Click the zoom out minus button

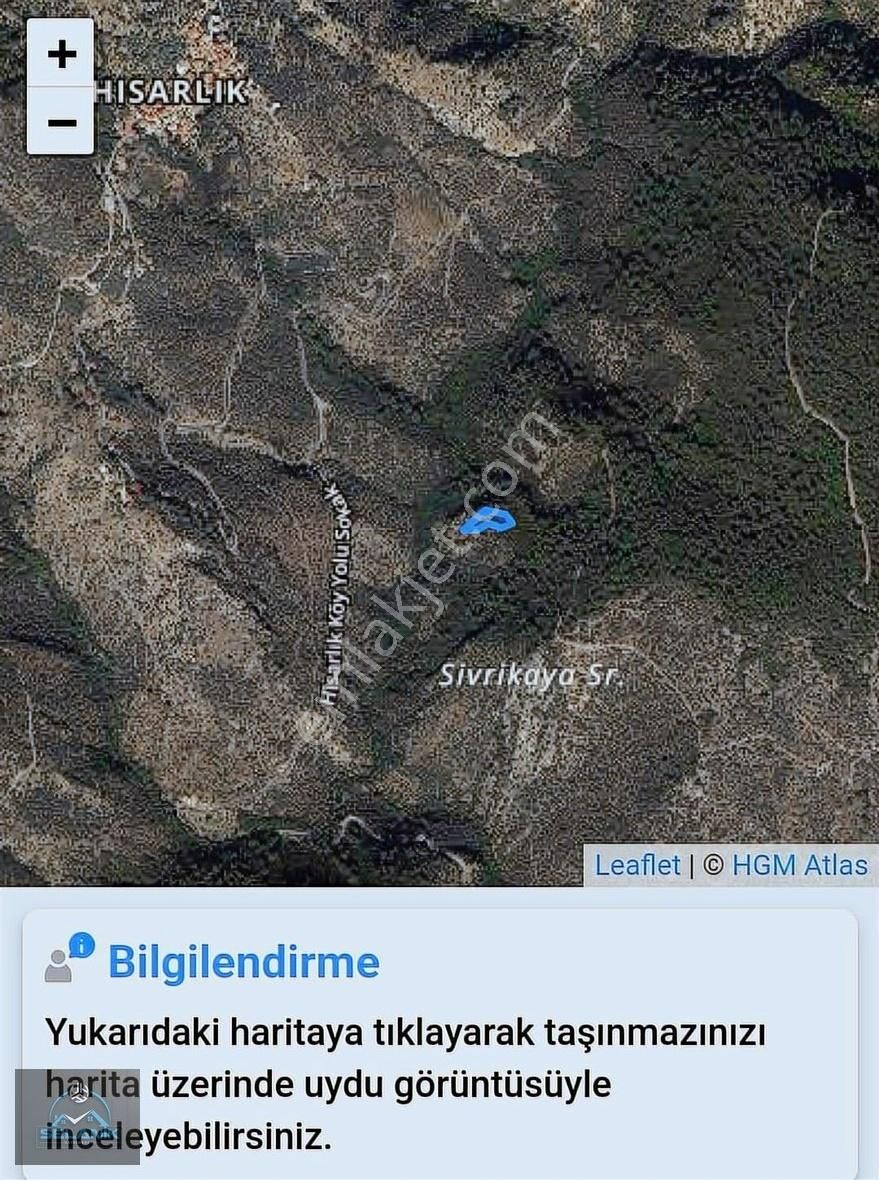pos(60,122)
